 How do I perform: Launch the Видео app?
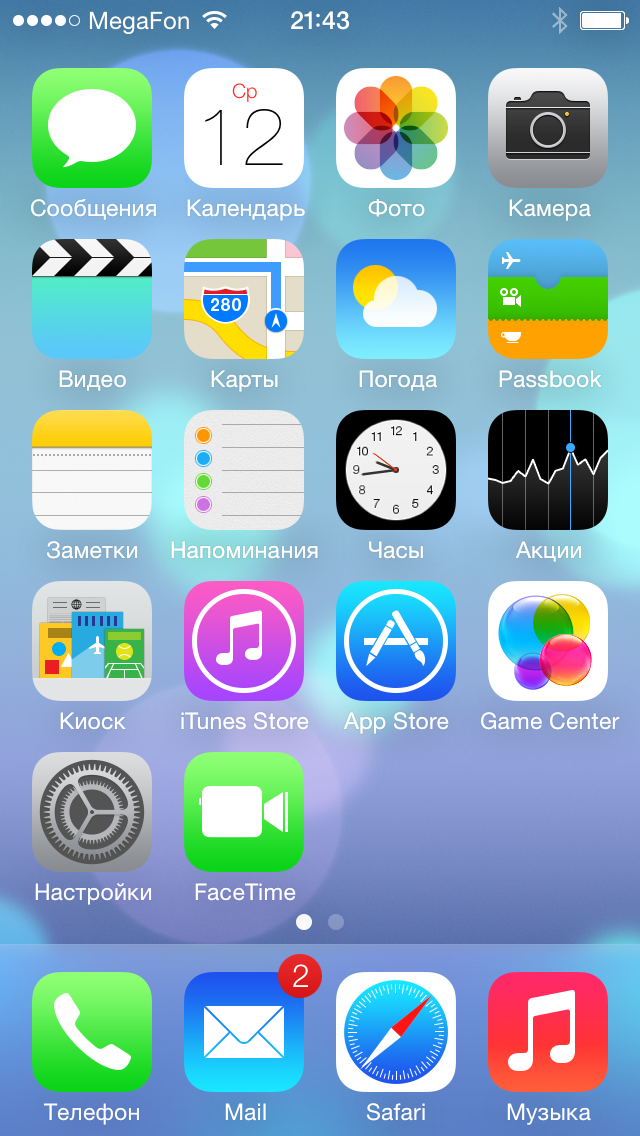92,299
